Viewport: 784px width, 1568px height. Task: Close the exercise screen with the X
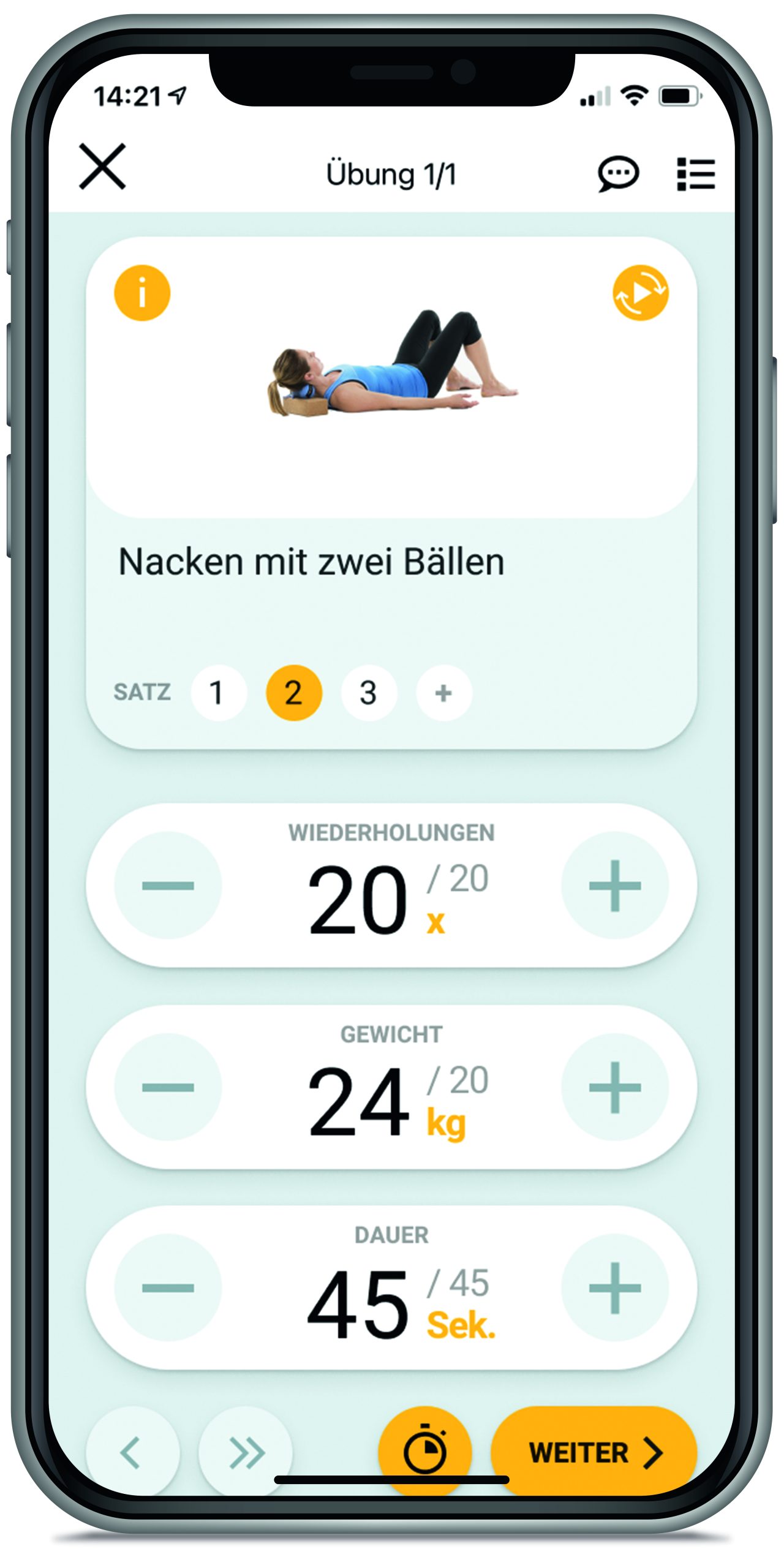click(x=102, y=167)
